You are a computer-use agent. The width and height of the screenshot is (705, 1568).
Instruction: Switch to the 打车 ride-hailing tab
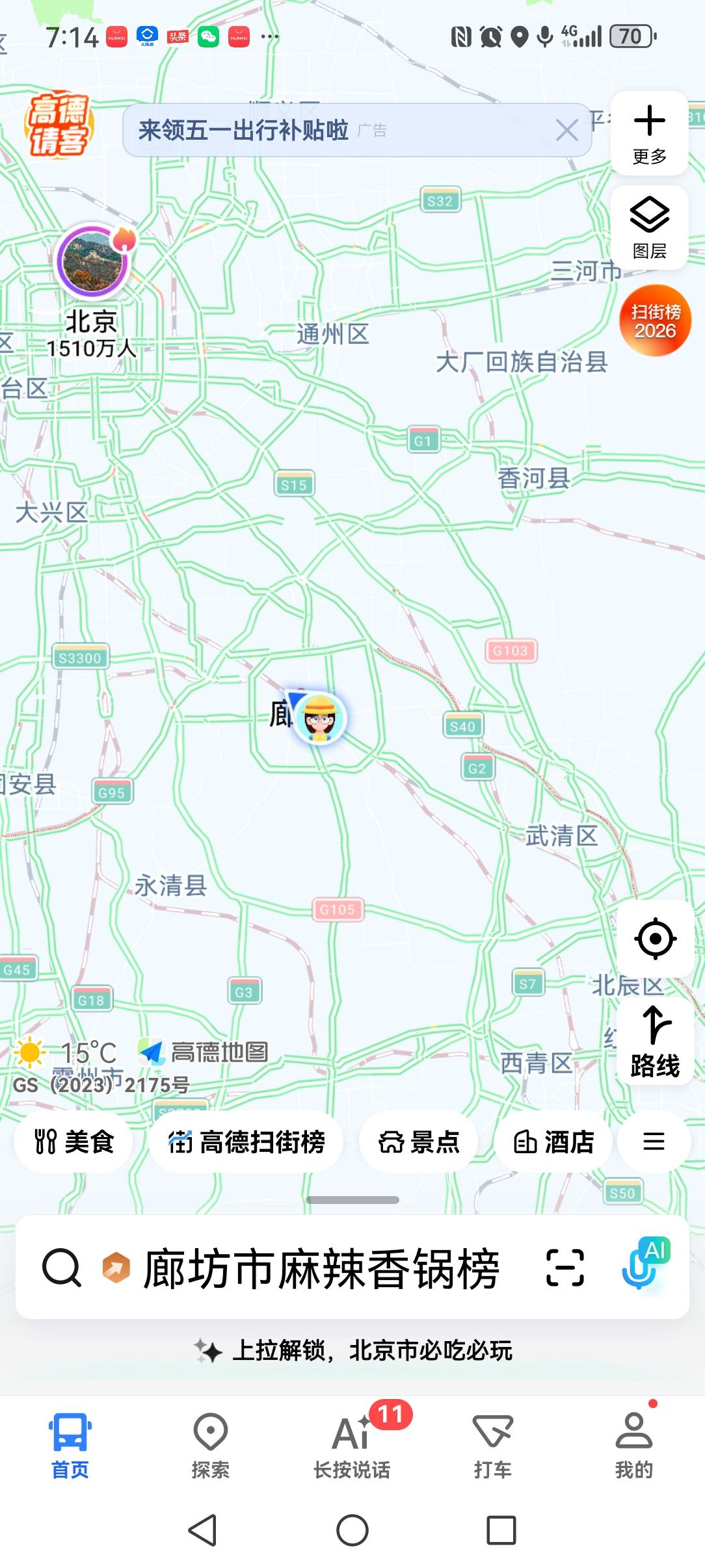[492, 1445]
